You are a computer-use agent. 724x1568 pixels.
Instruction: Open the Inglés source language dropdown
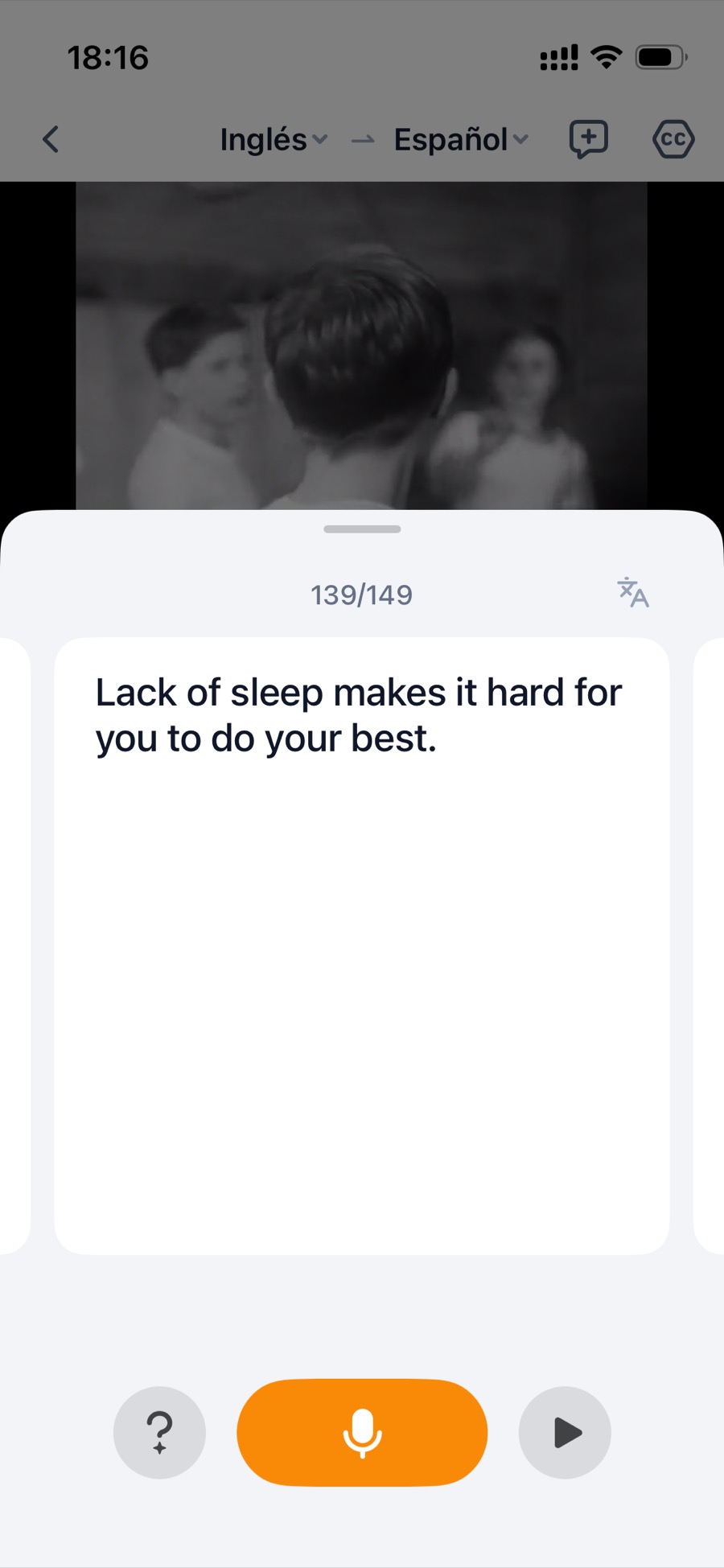tap(274, 139)
